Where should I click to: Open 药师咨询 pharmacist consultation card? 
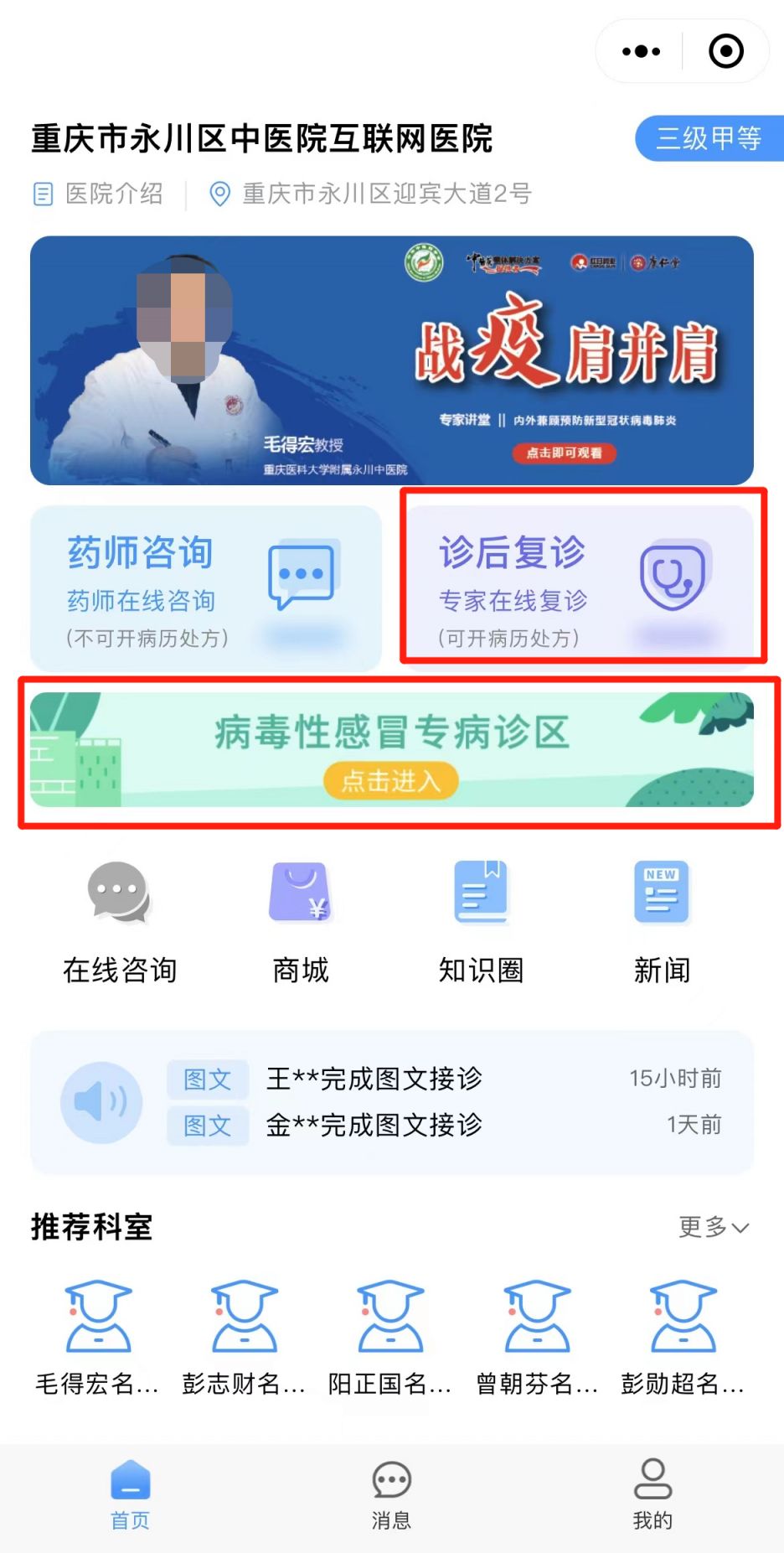point(205,588)
